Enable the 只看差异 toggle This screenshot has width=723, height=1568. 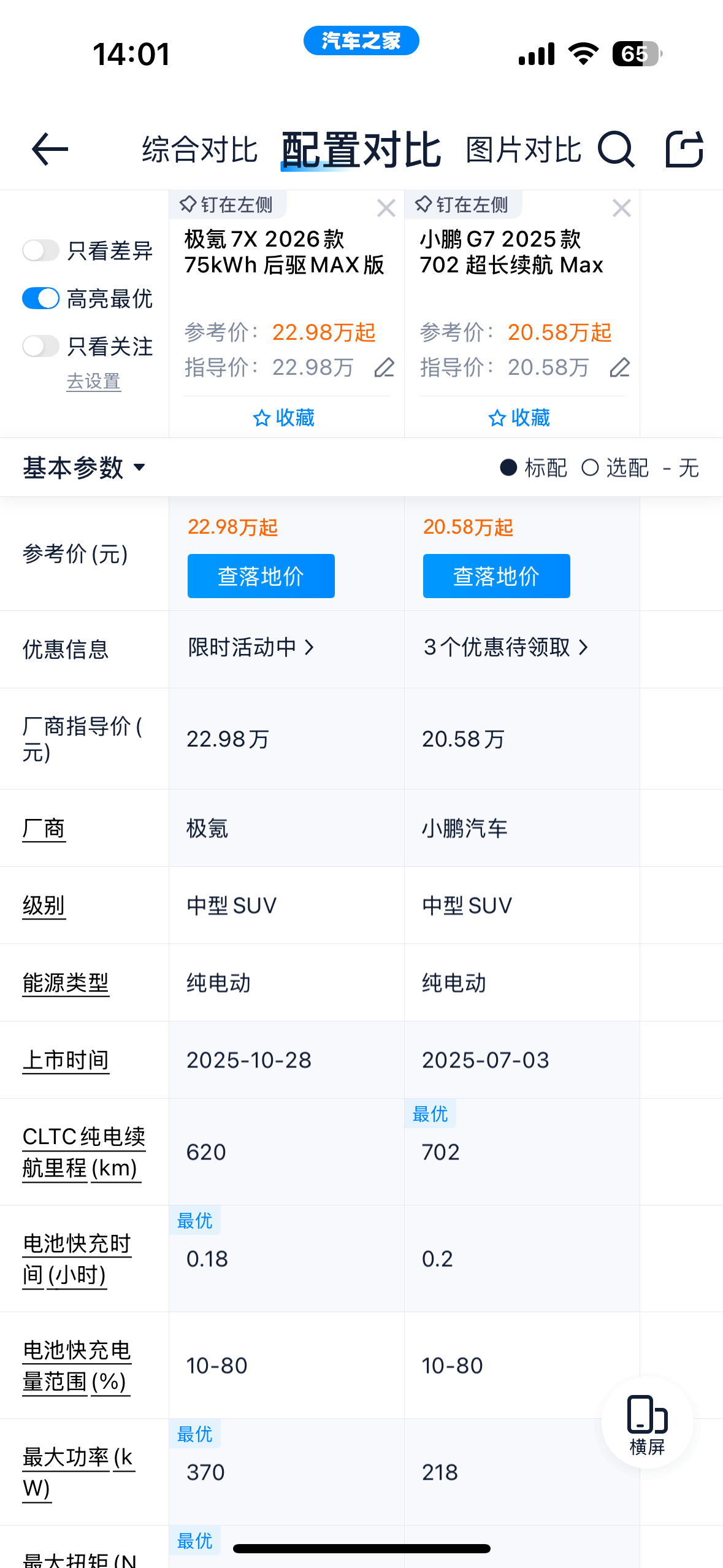point(40,250)
